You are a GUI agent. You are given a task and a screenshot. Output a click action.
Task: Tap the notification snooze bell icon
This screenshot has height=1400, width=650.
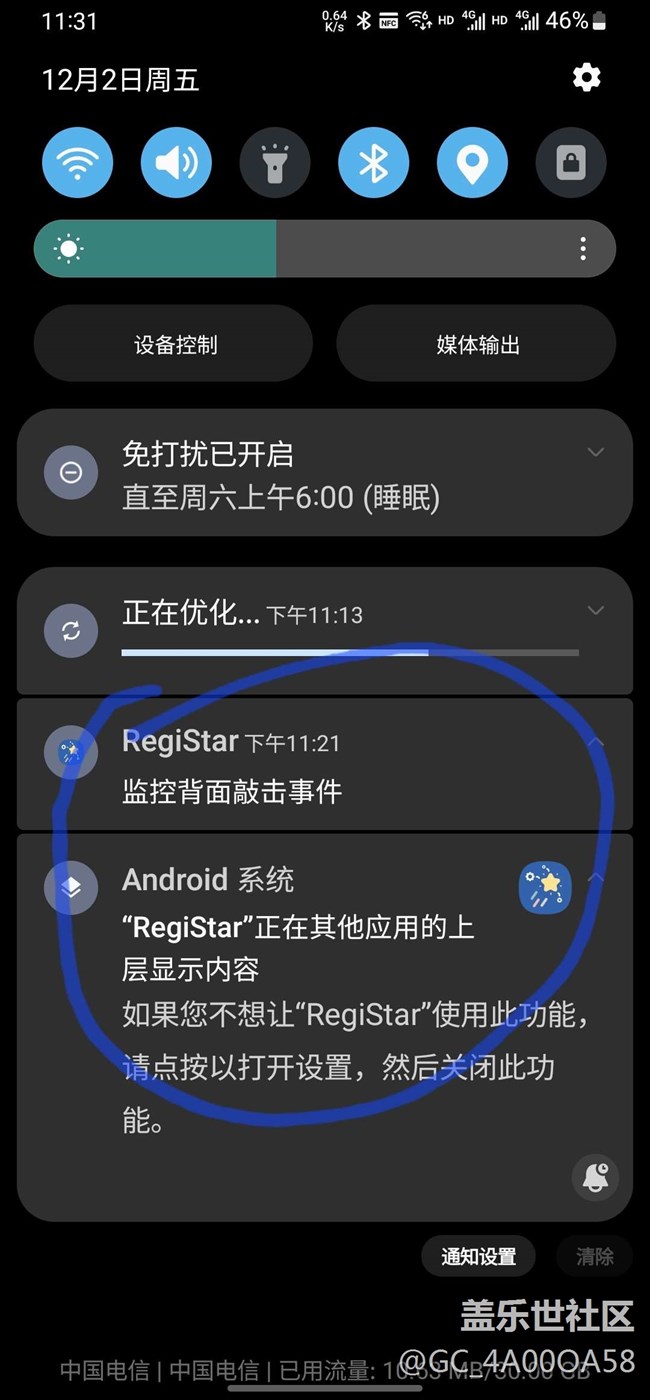(x=596, y=1177)
